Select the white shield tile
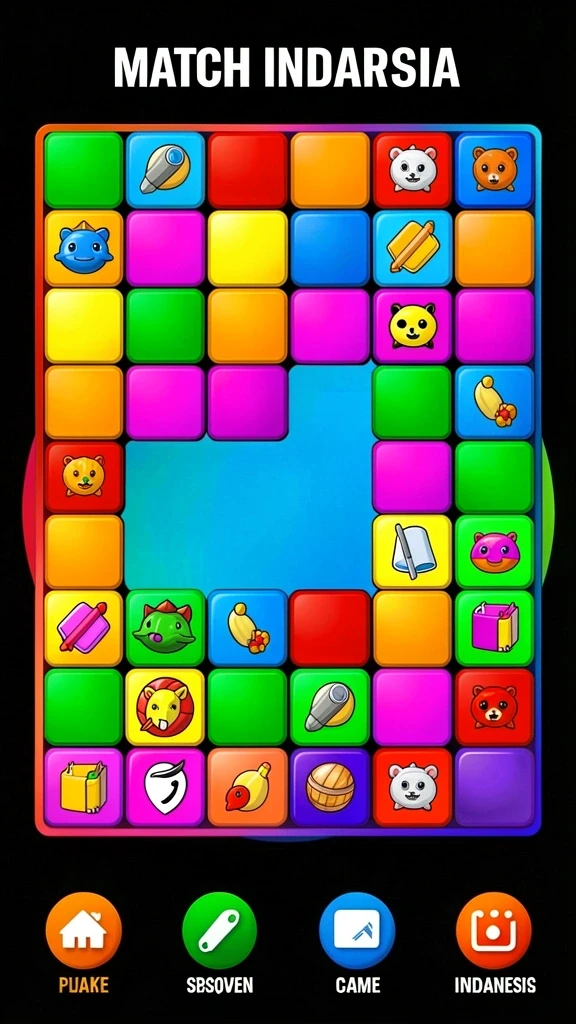 165,787
